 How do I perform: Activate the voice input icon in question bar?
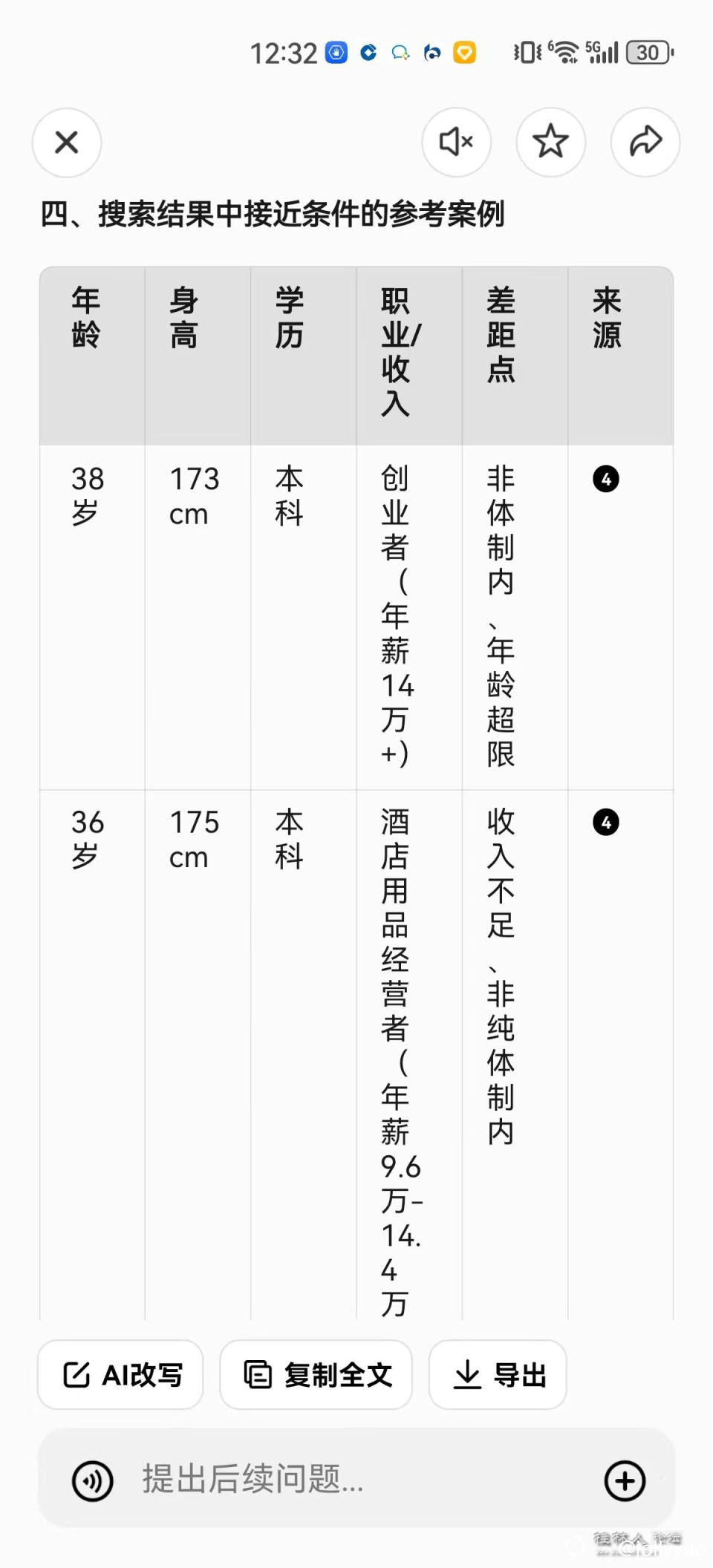(90, 1481)
